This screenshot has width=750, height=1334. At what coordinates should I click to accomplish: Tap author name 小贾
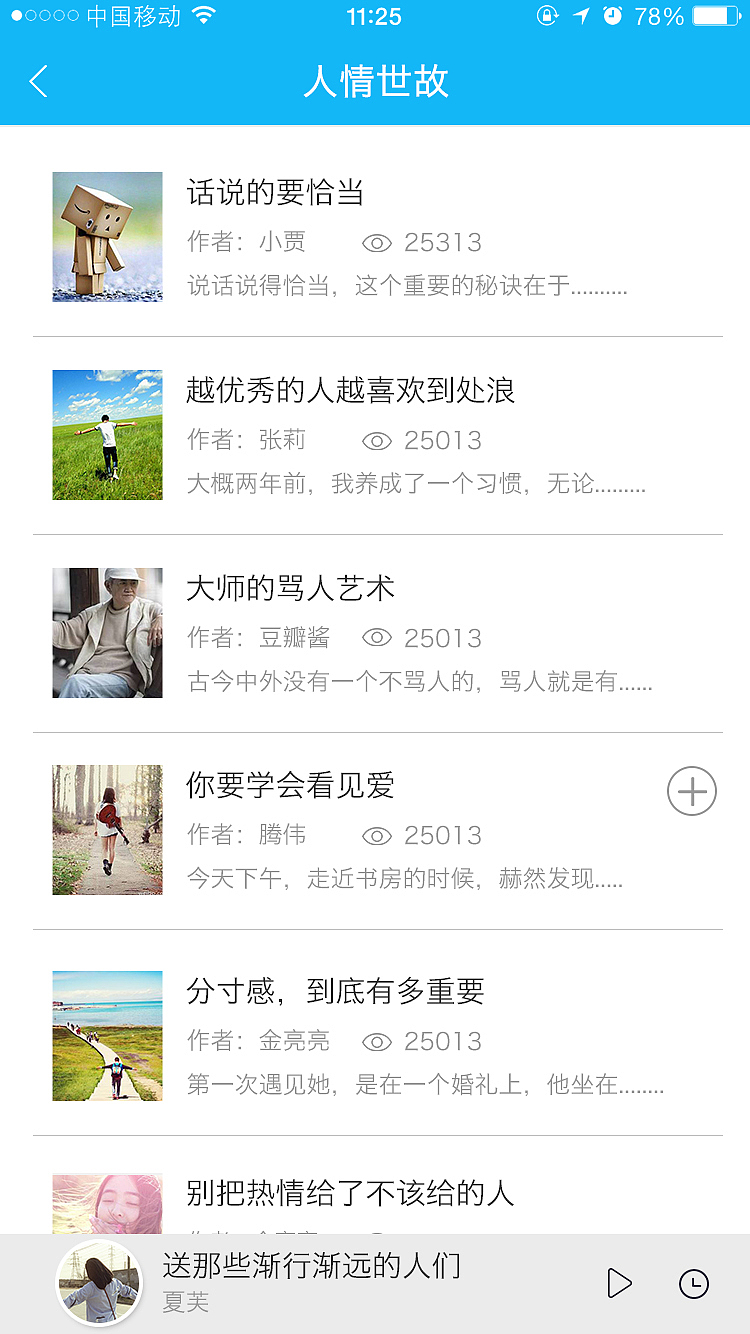(x=285, y=242)
